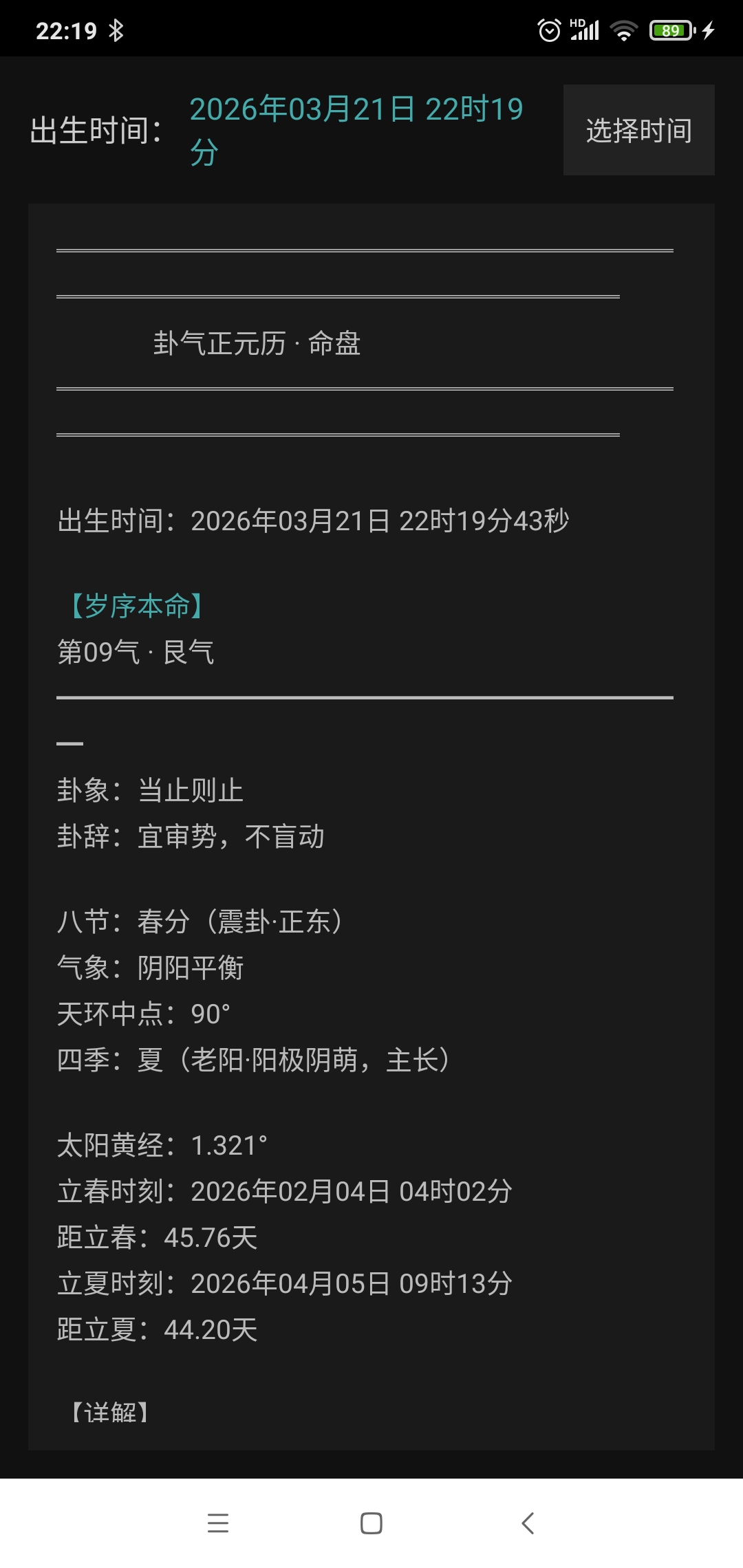
Task: Tap the Bluetooth icon in the status bar
Action: point(118,29)
